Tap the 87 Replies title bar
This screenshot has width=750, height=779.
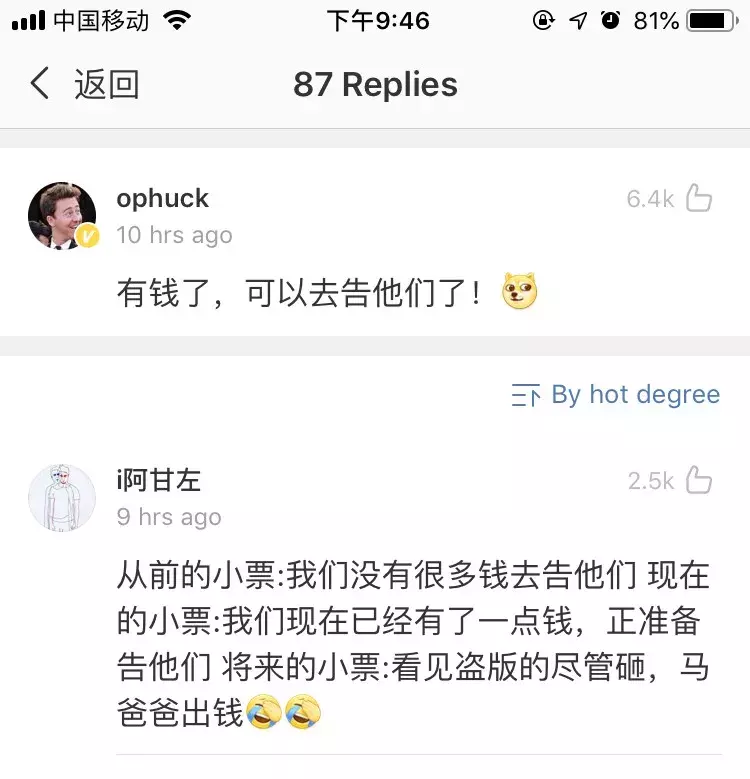(375, 85)
